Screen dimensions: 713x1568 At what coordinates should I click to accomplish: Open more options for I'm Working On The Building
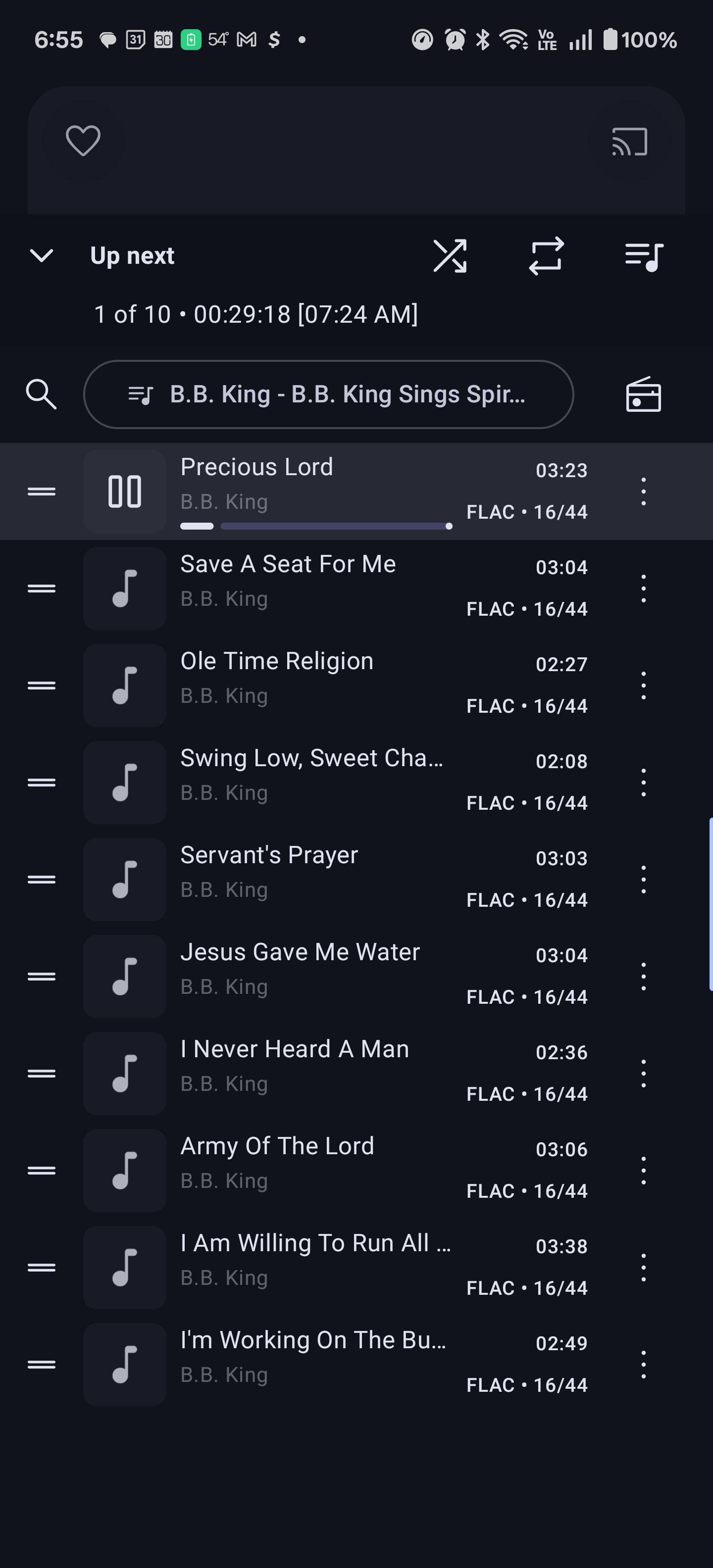pos(643,1365)
